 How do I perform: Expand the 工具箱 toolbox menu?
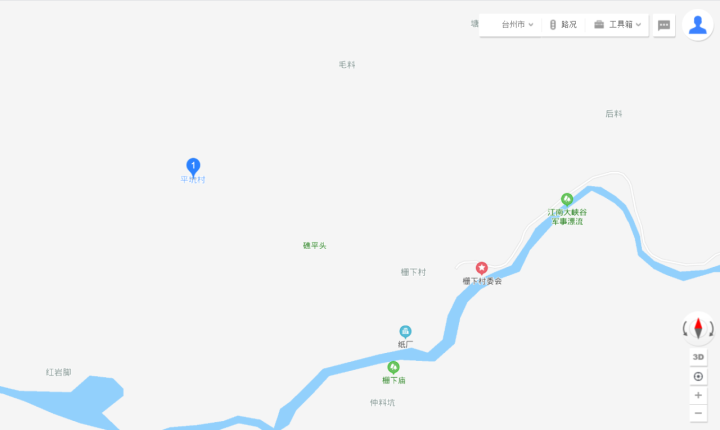pyautogui.click(x=619, y=24)
